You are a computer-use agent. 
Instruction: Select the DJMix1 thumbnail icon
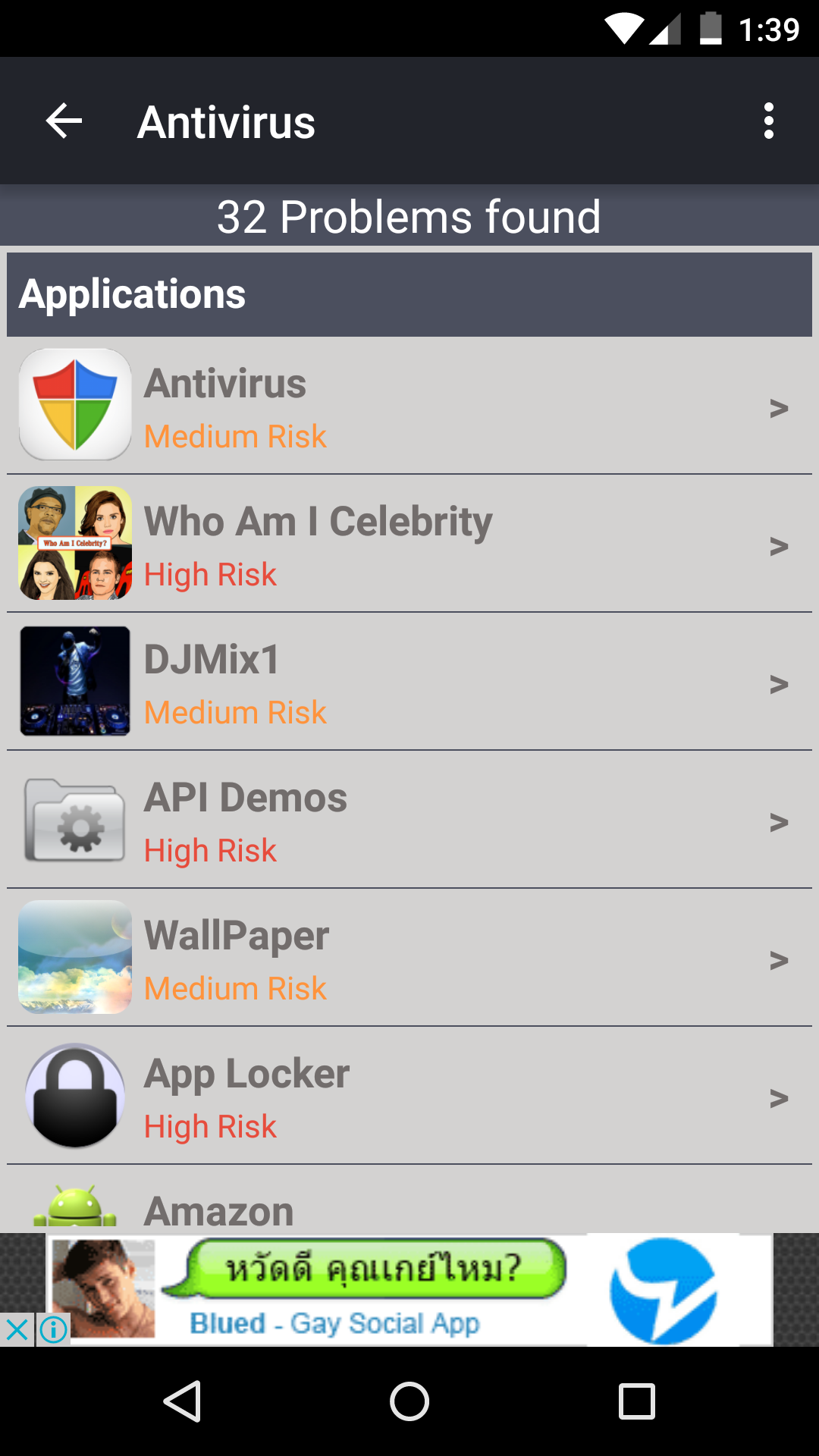coord(74,681)
